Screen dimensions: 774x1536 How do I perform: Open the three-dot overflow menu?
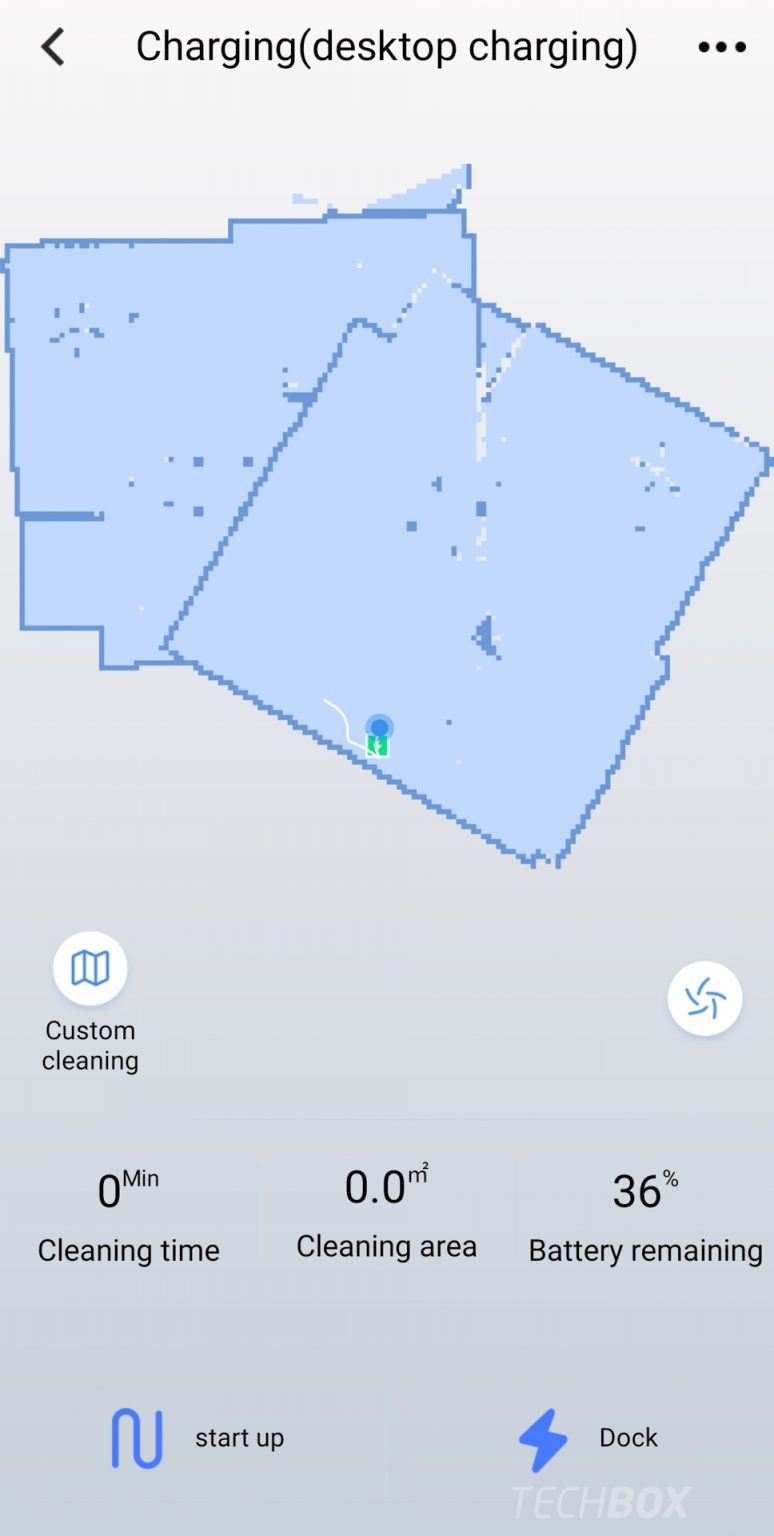click(722, 47)
